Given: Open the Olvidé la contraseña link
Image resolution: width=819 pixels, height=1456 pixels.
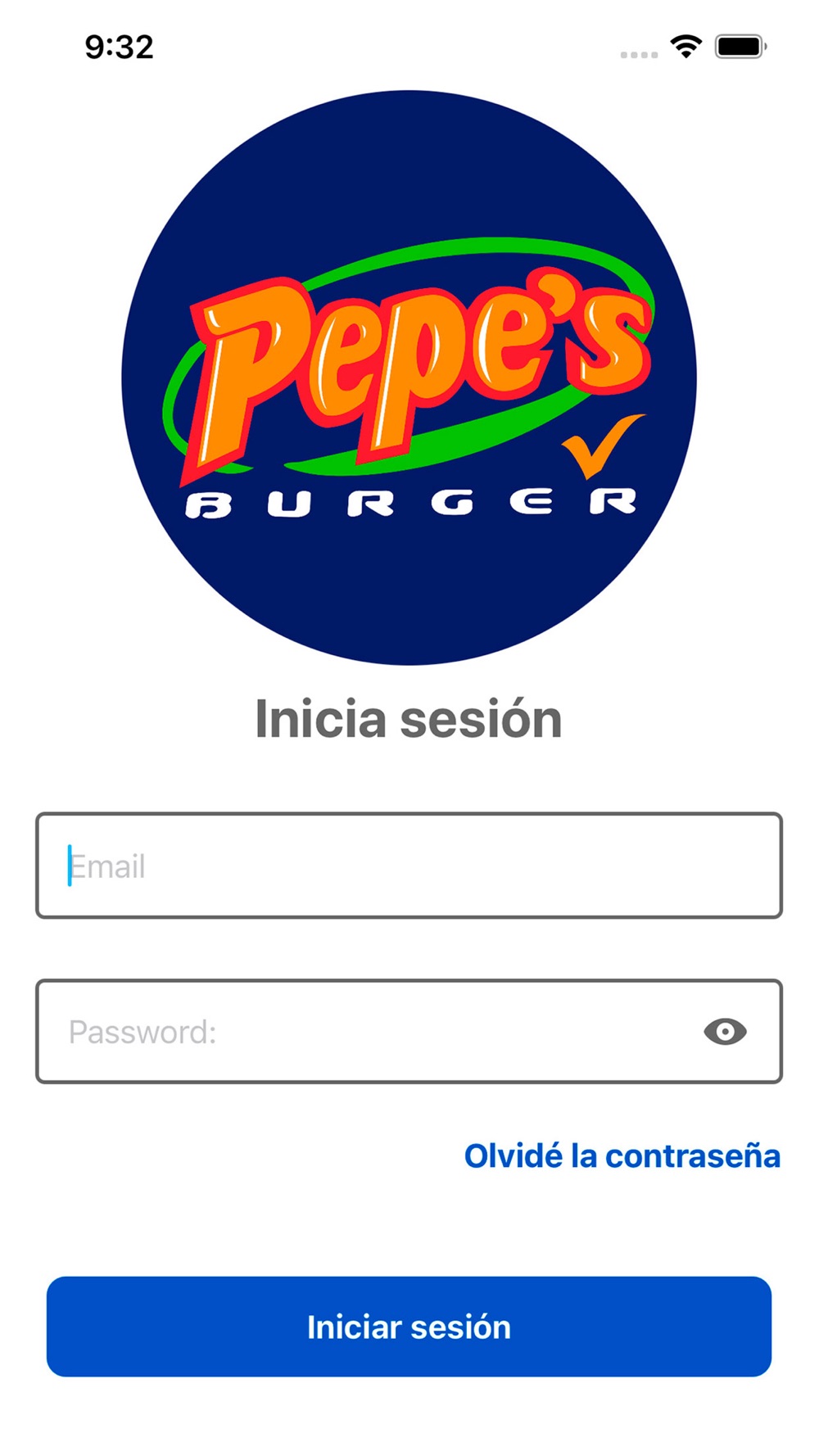Looking at the screenshot, I should pyautogui.click(x=622, y=1156).
